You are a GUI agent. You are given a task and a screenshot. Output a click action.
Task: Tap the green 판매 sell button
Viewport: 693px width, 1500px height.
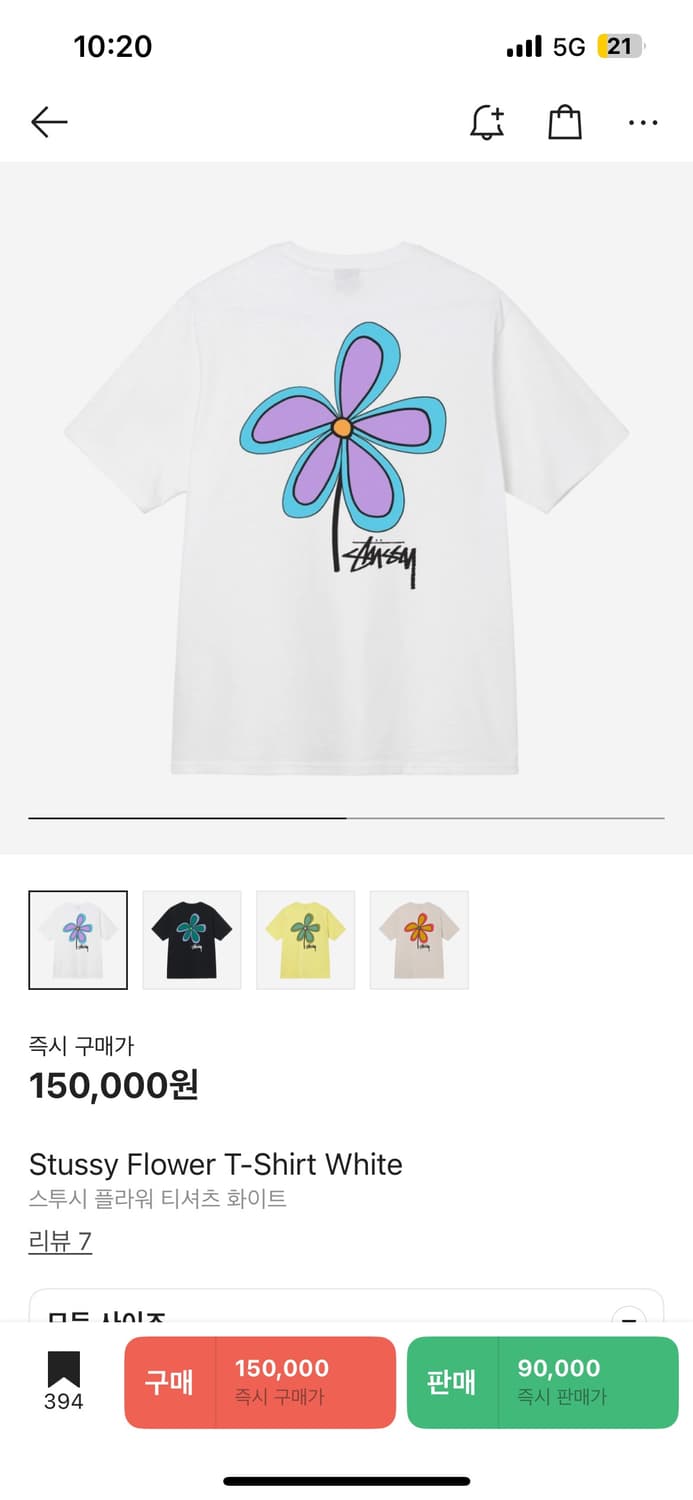(542, 1382)
